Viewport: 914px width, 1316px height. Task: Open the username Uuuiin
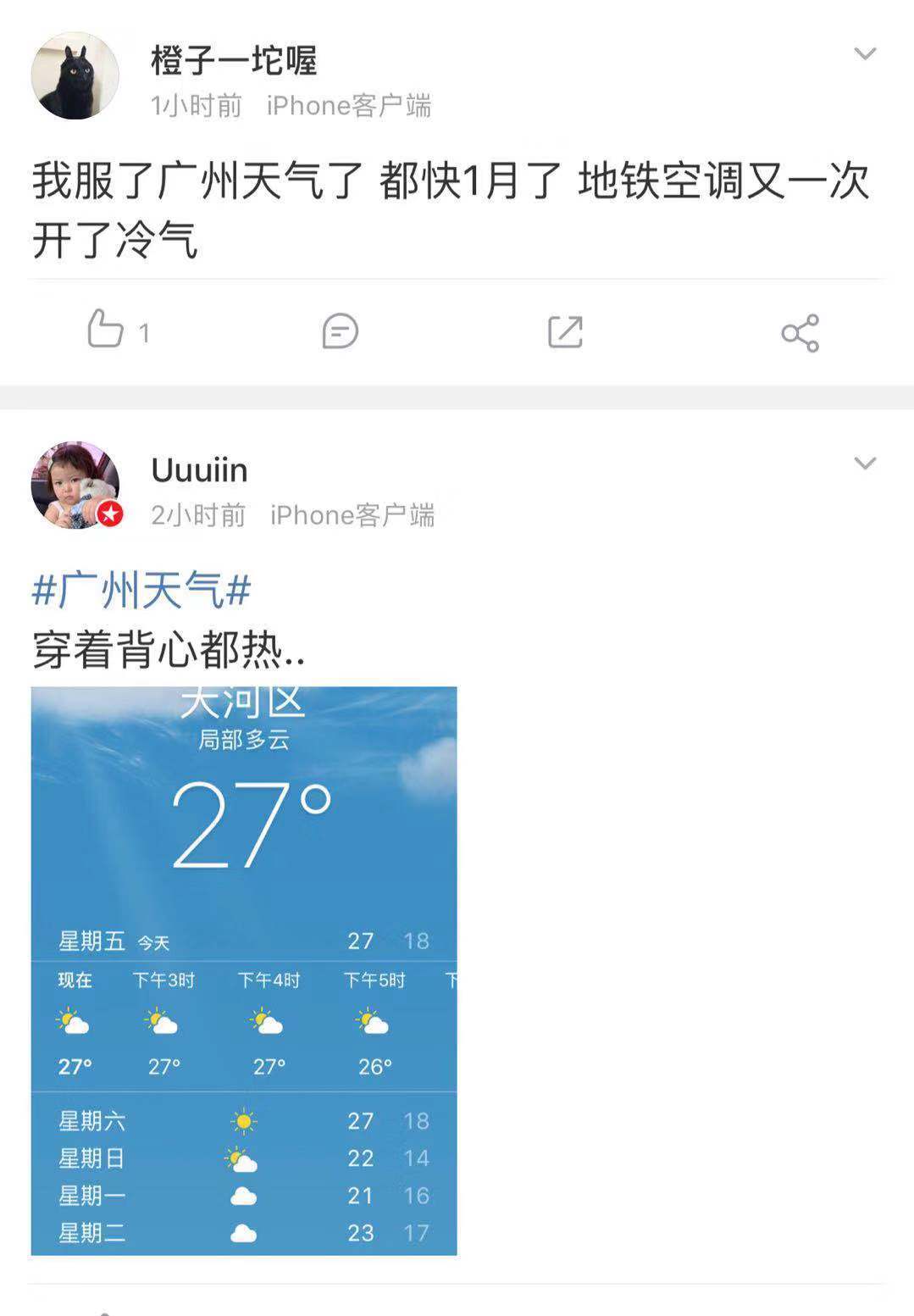[199, 470]
